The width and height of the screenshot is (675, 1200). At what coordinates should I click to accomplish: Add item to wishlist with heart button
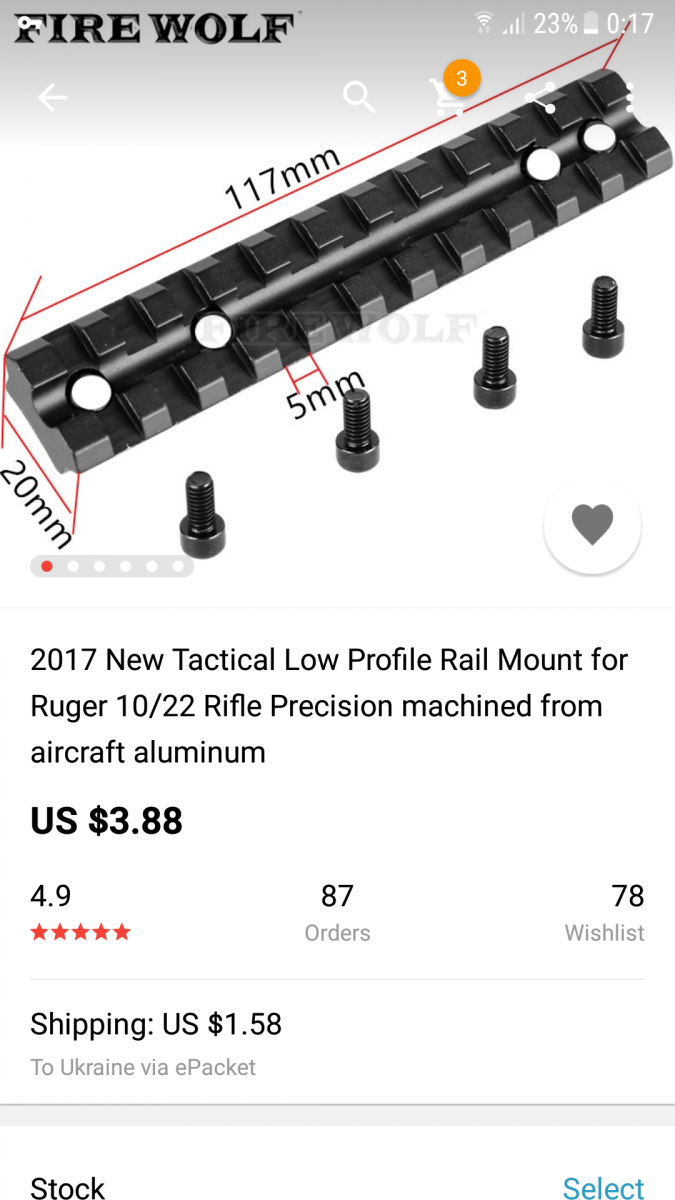592,524
